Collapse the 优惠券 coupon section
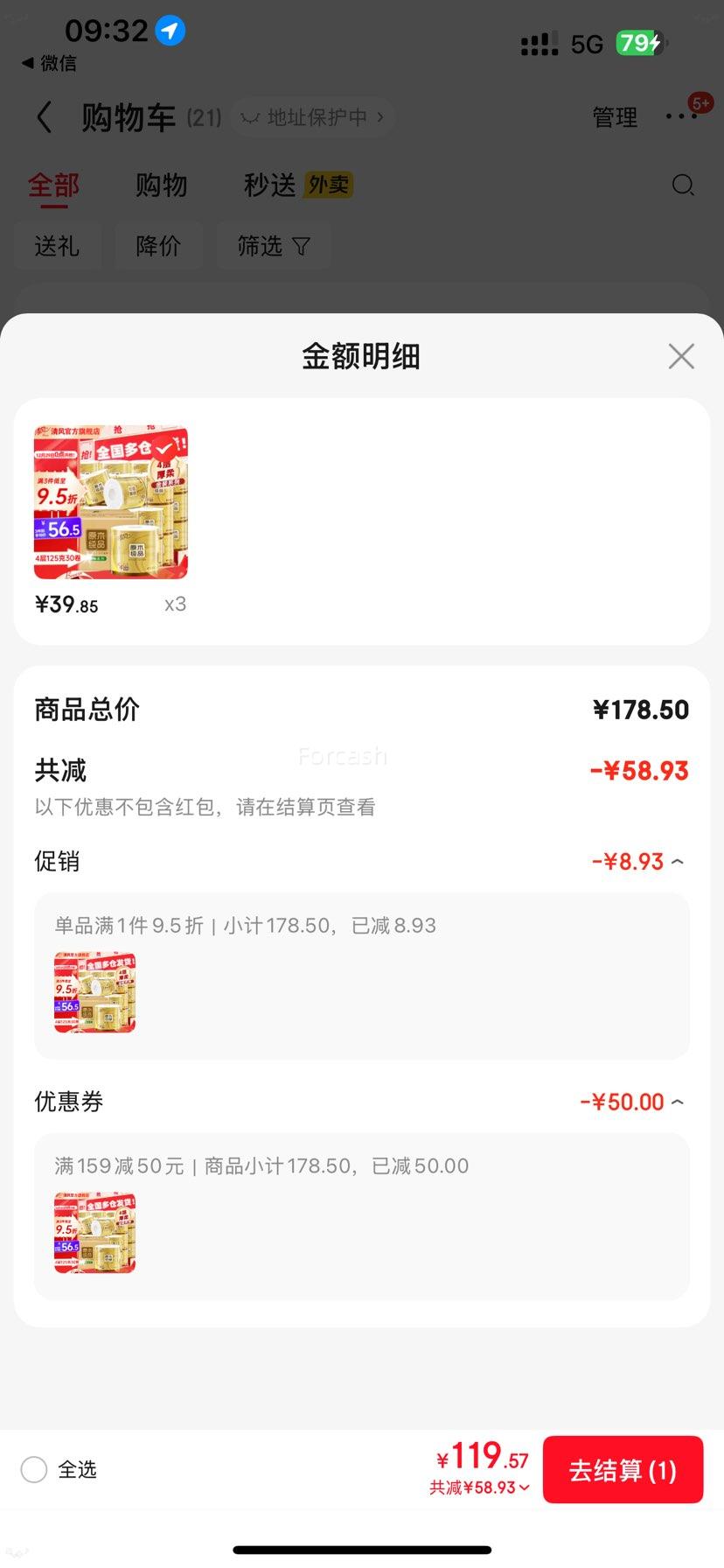Viewport: 724px width, 1568px height. coord(678,1102)
